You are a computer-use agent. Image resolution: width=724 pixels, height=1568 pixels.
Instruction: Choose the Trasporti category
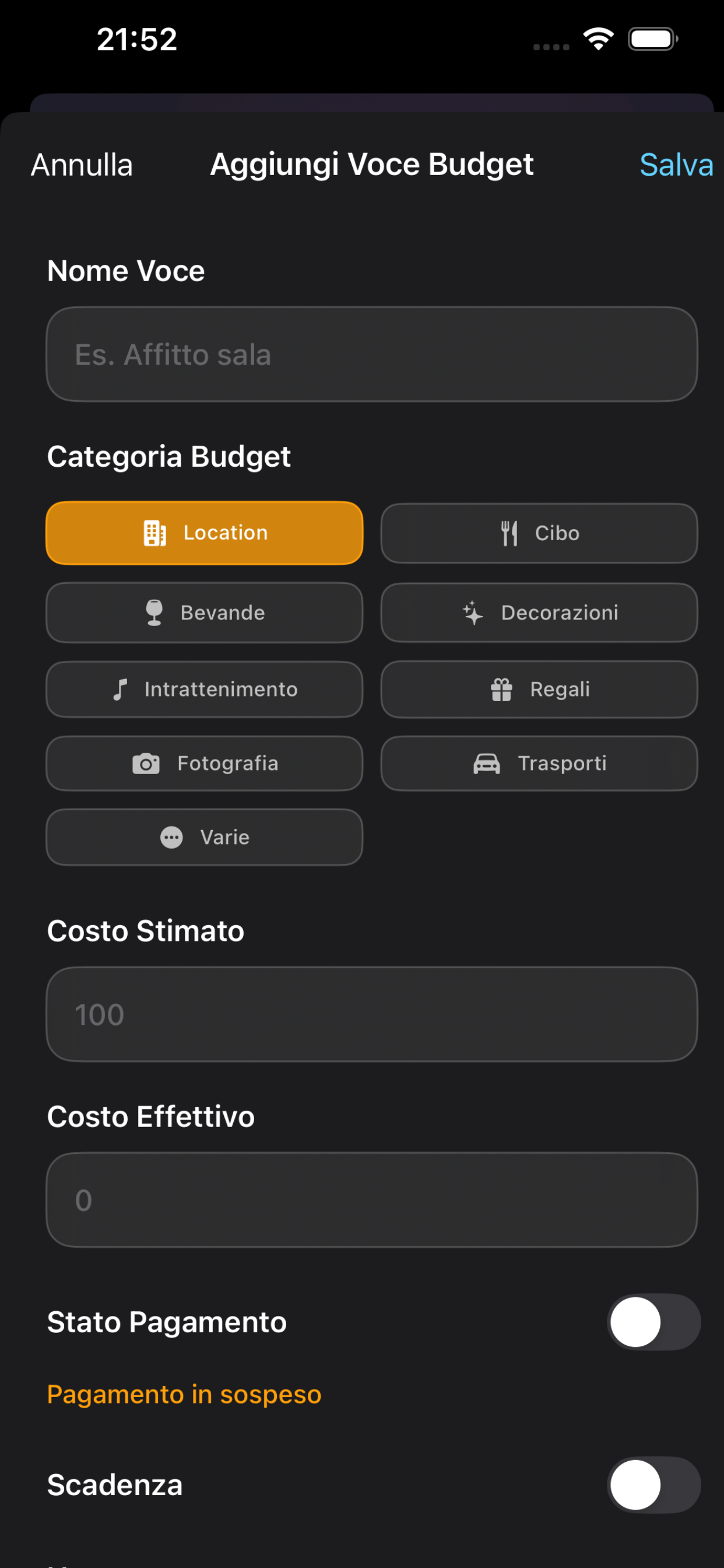[x=539, y=764]
